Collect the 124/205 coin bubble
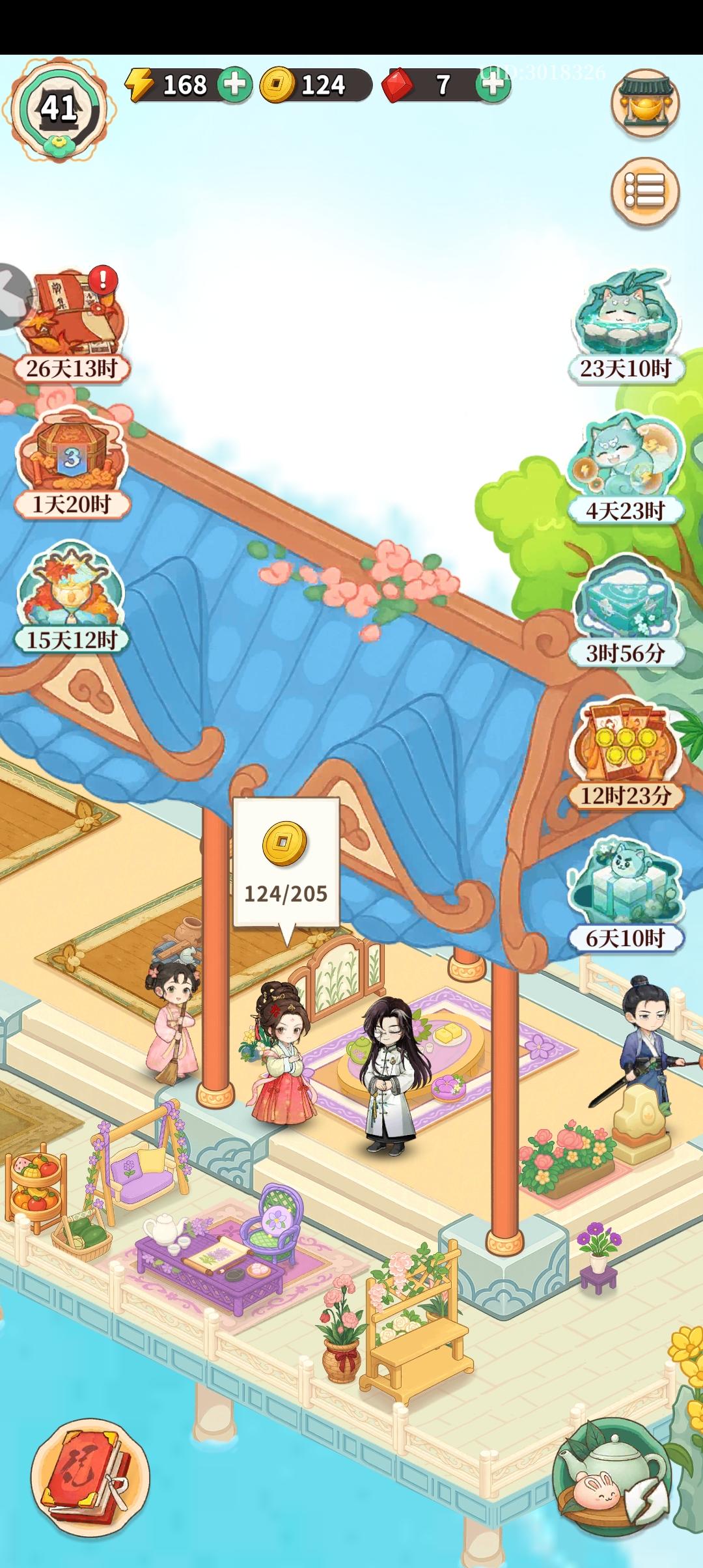The height and width of the screenshot is (1568, 703). [286, 860]
